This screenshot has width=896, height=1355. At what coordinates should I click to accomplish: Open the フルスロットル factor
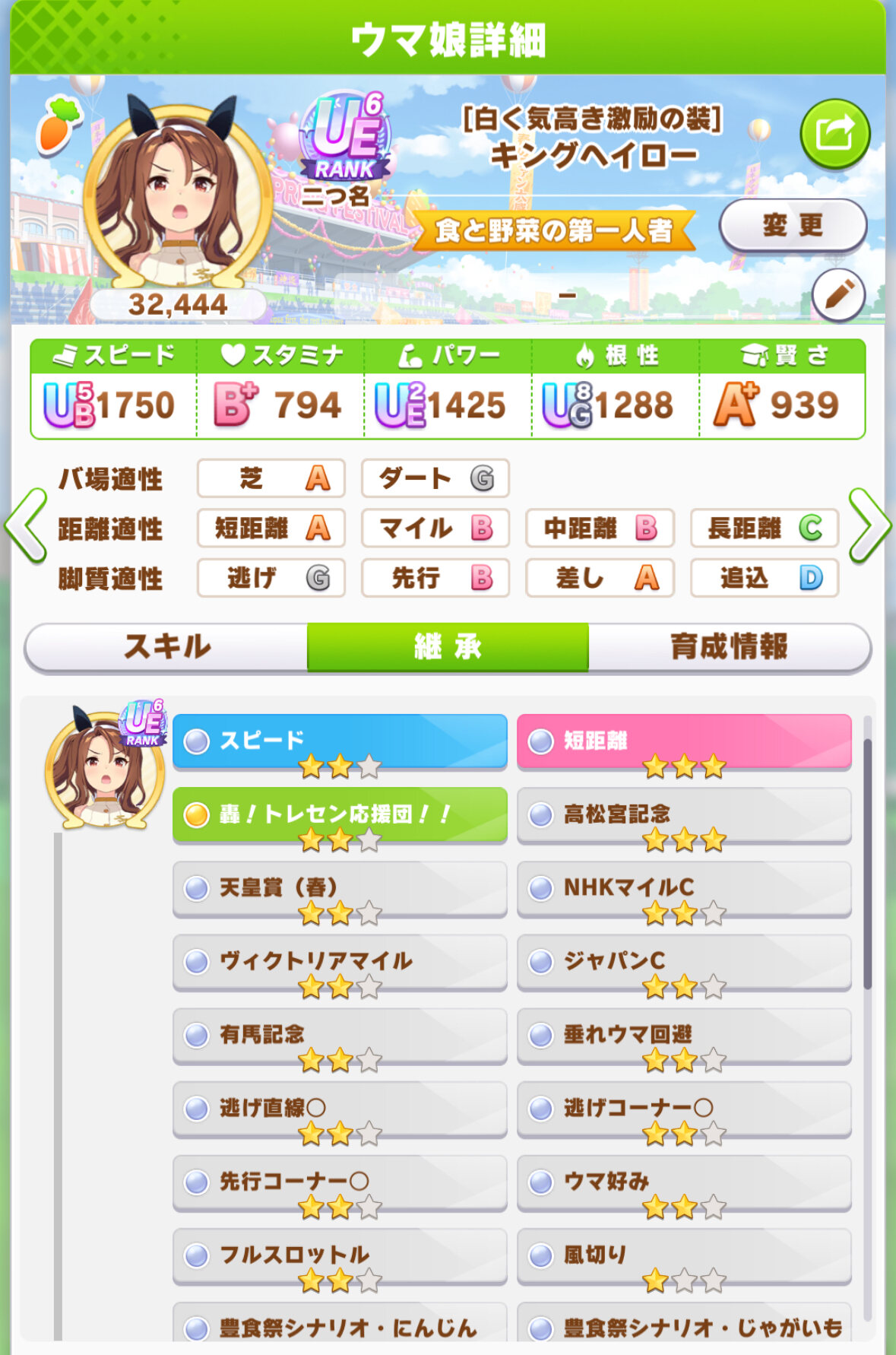pyautogui.click(x=340, y=1255)
